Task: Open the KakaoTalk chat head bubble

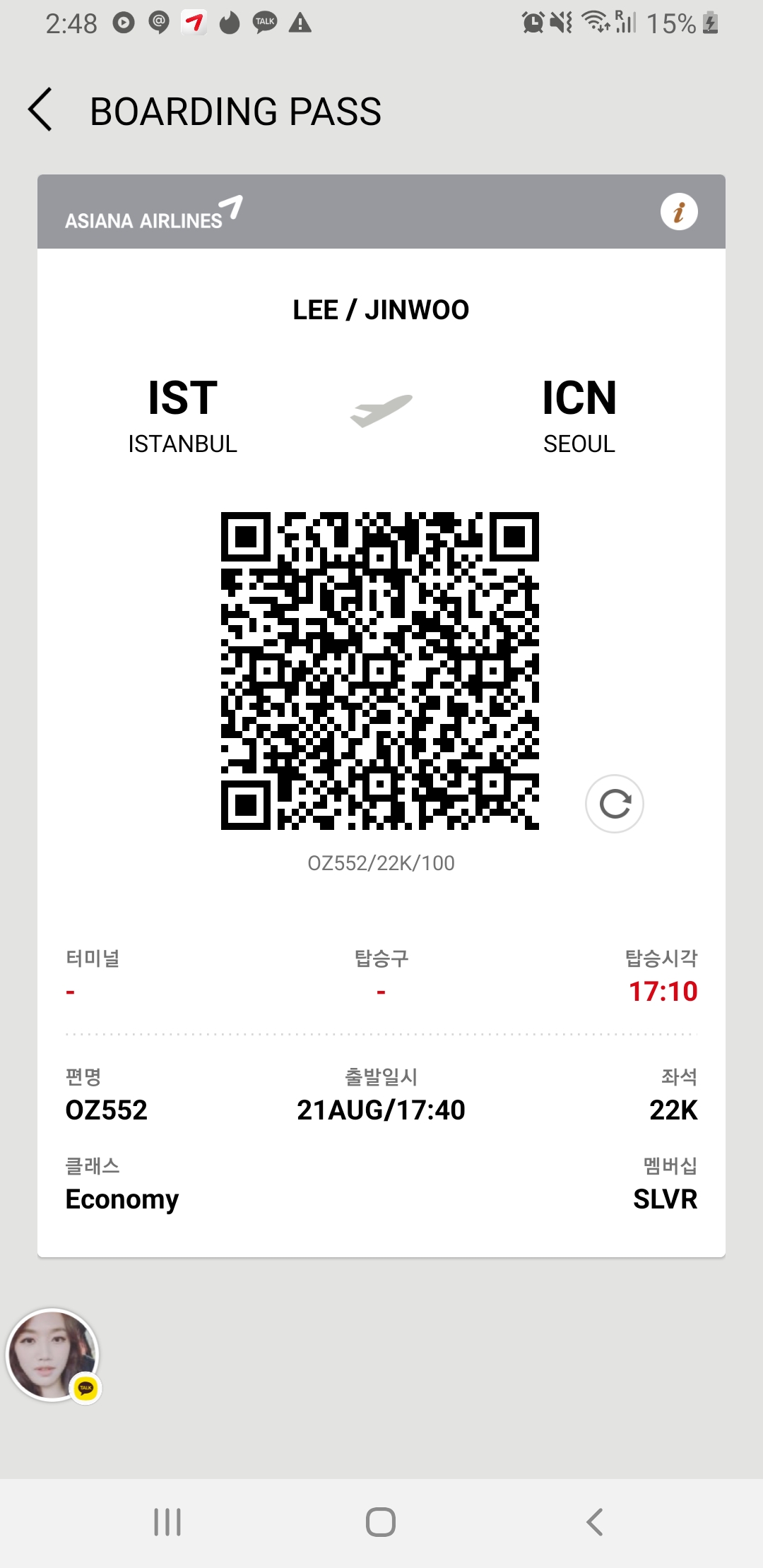Action: coord(53,1355)
